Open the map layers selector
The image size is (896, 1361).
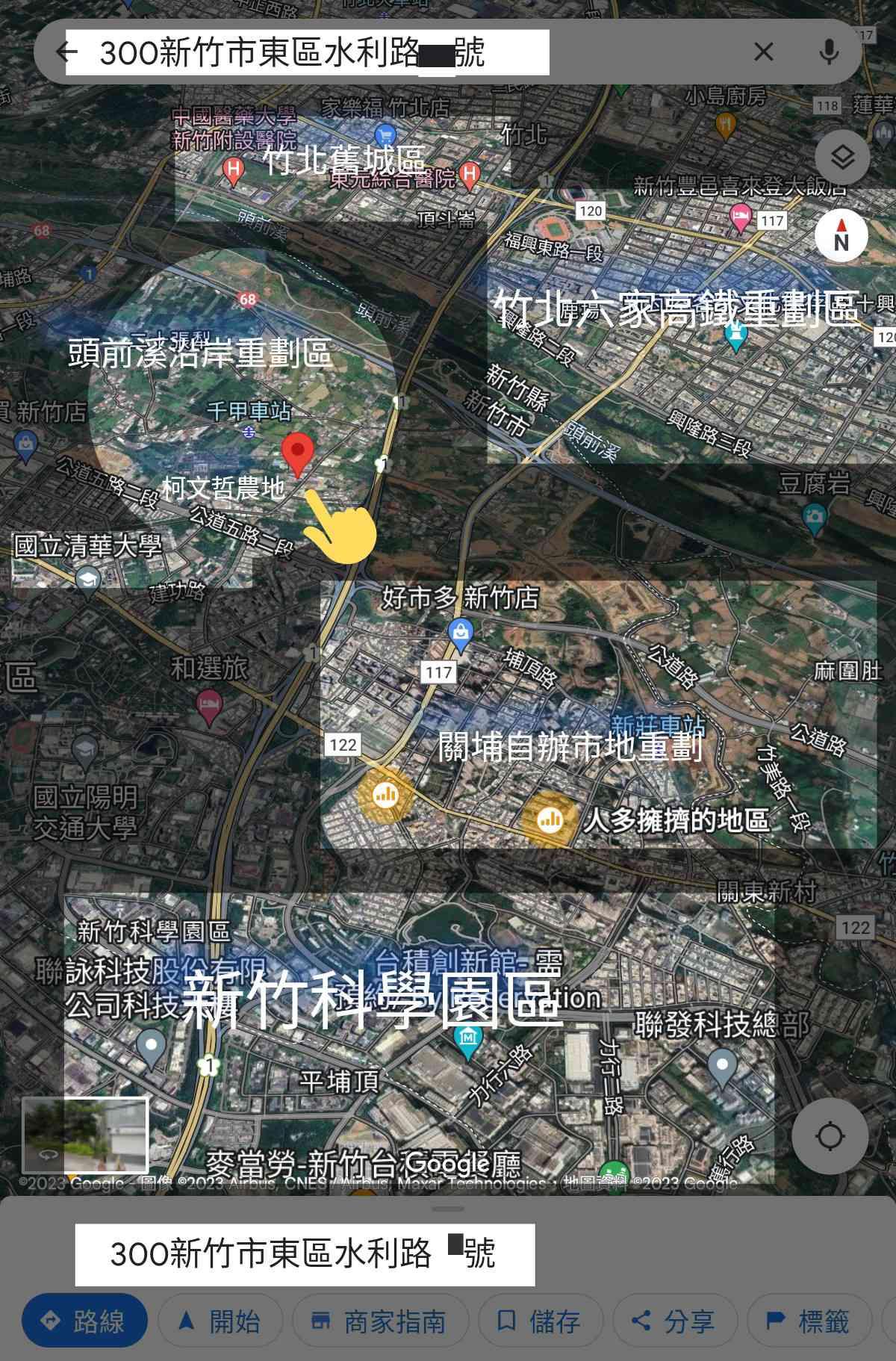point(841,158)
